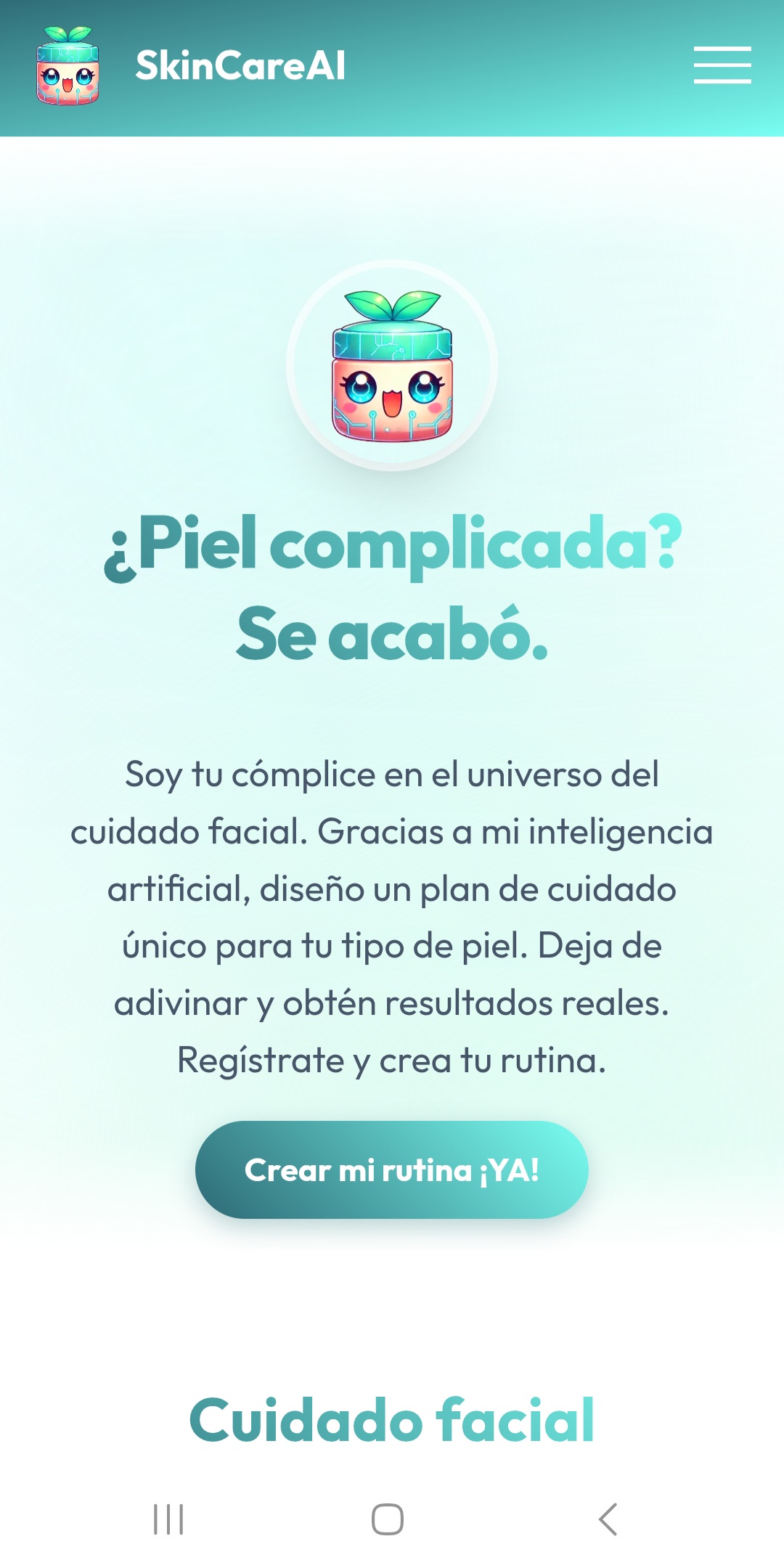784x1568 pixels.
Task: Open the hamburger menu
Action: pyautogui.click(x=722, y=65)
